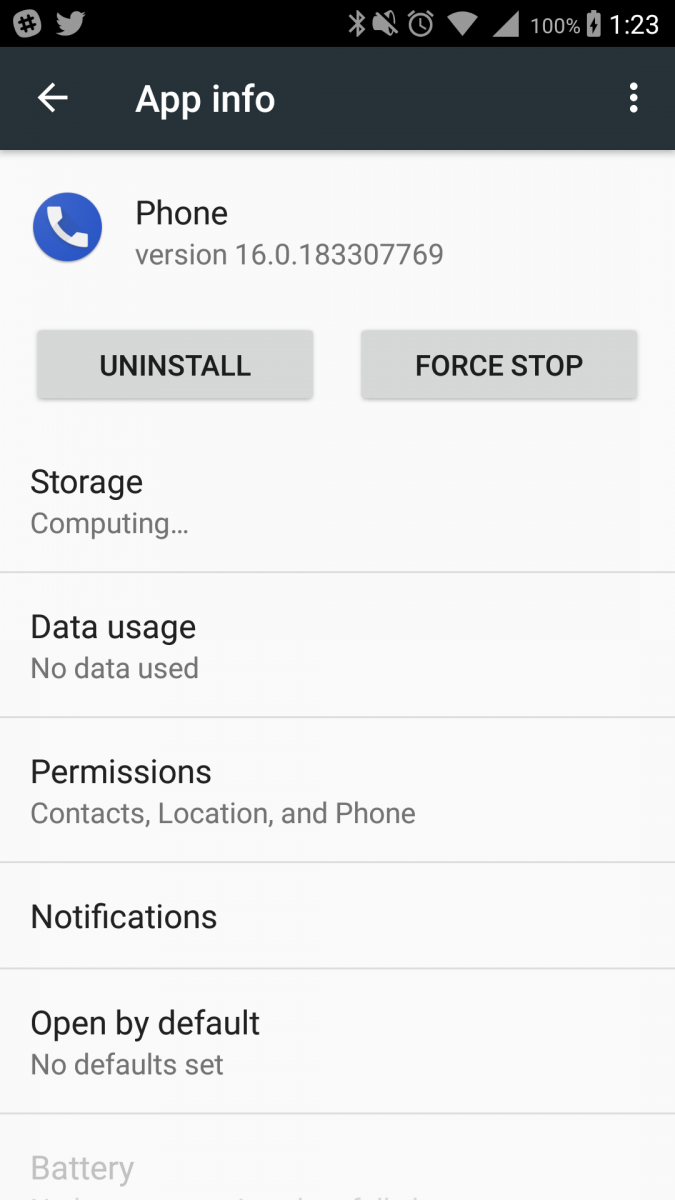Select Open by default
The height and width of the screenshot is (1200, 675).
pyautogui.click(x=337, y=1041)
